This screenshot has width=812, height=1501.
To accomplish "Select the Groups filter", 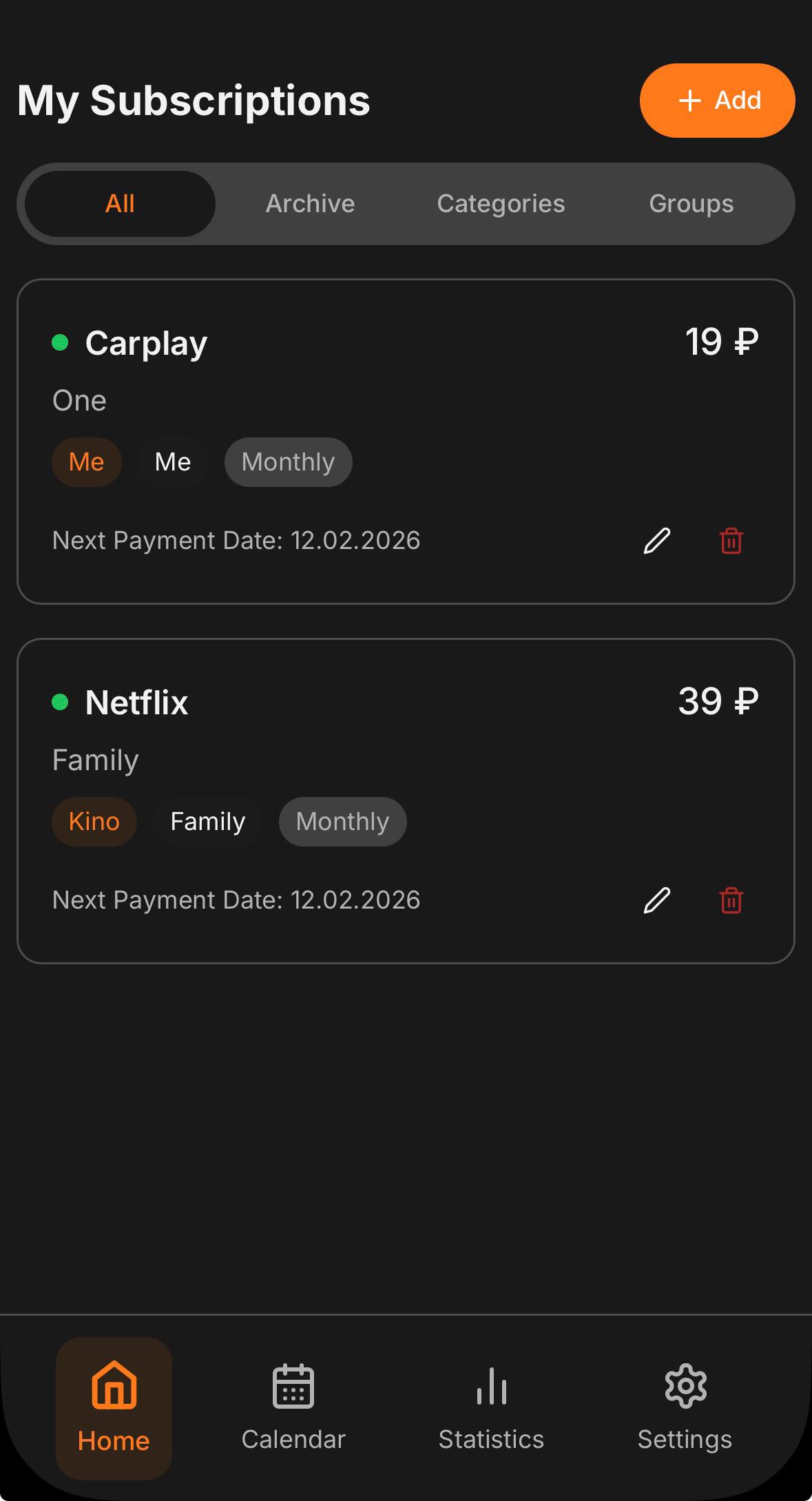I will (690, 203).
